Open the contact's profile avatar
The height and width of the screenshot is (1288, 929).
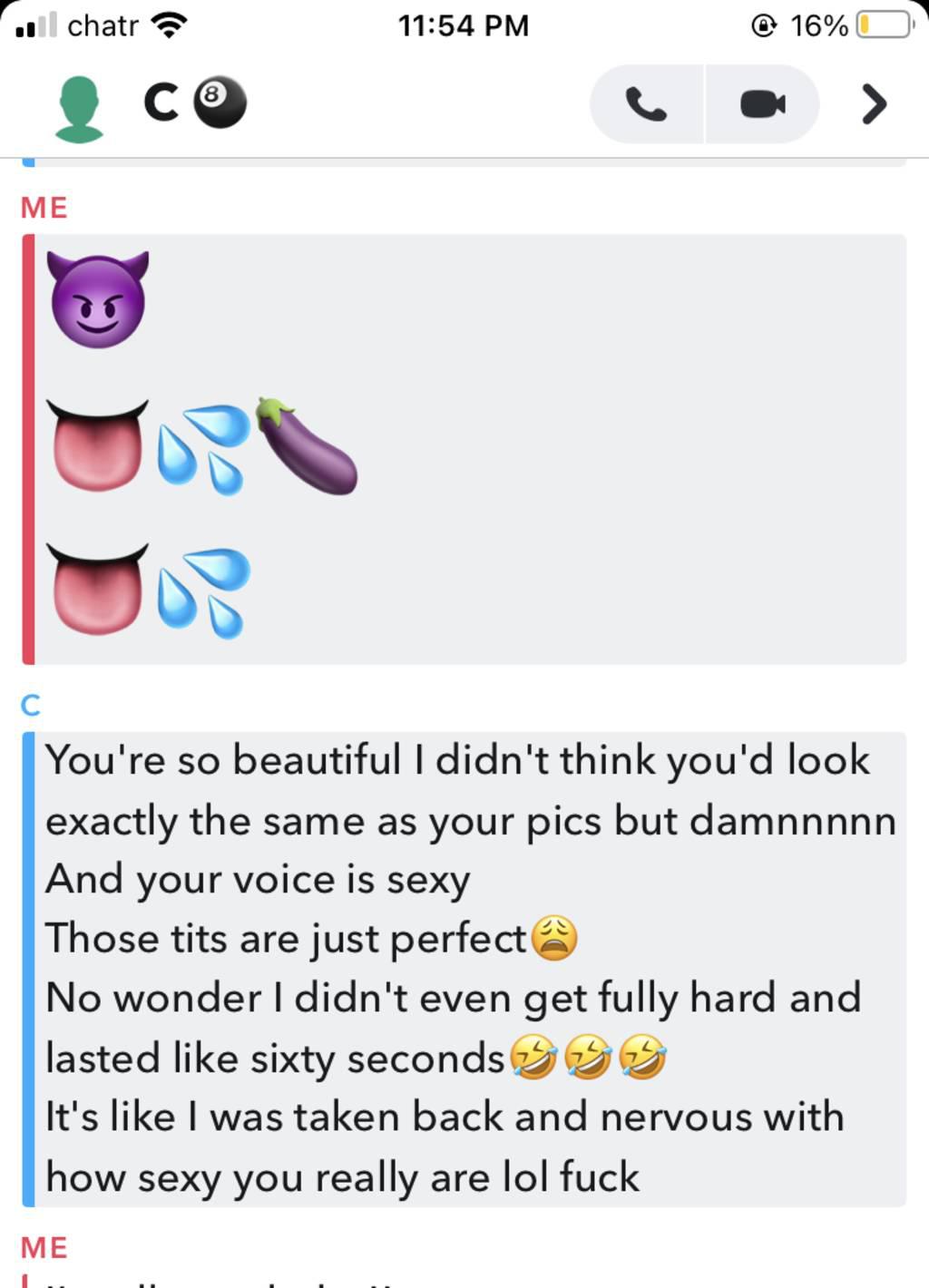(x=79, y=109)
